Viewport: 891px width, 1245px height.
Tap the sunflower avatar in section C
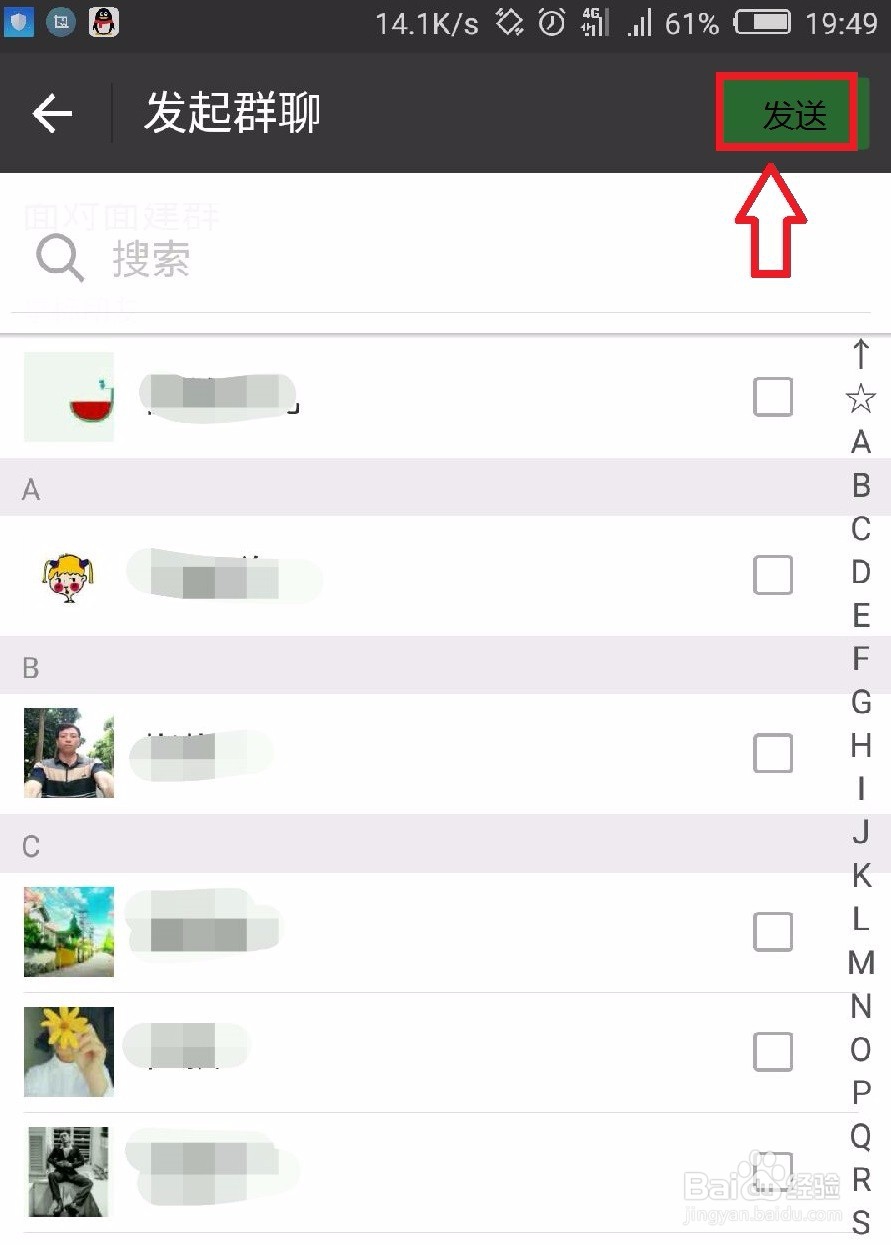pyautogui.click(x=68, y=1051)
